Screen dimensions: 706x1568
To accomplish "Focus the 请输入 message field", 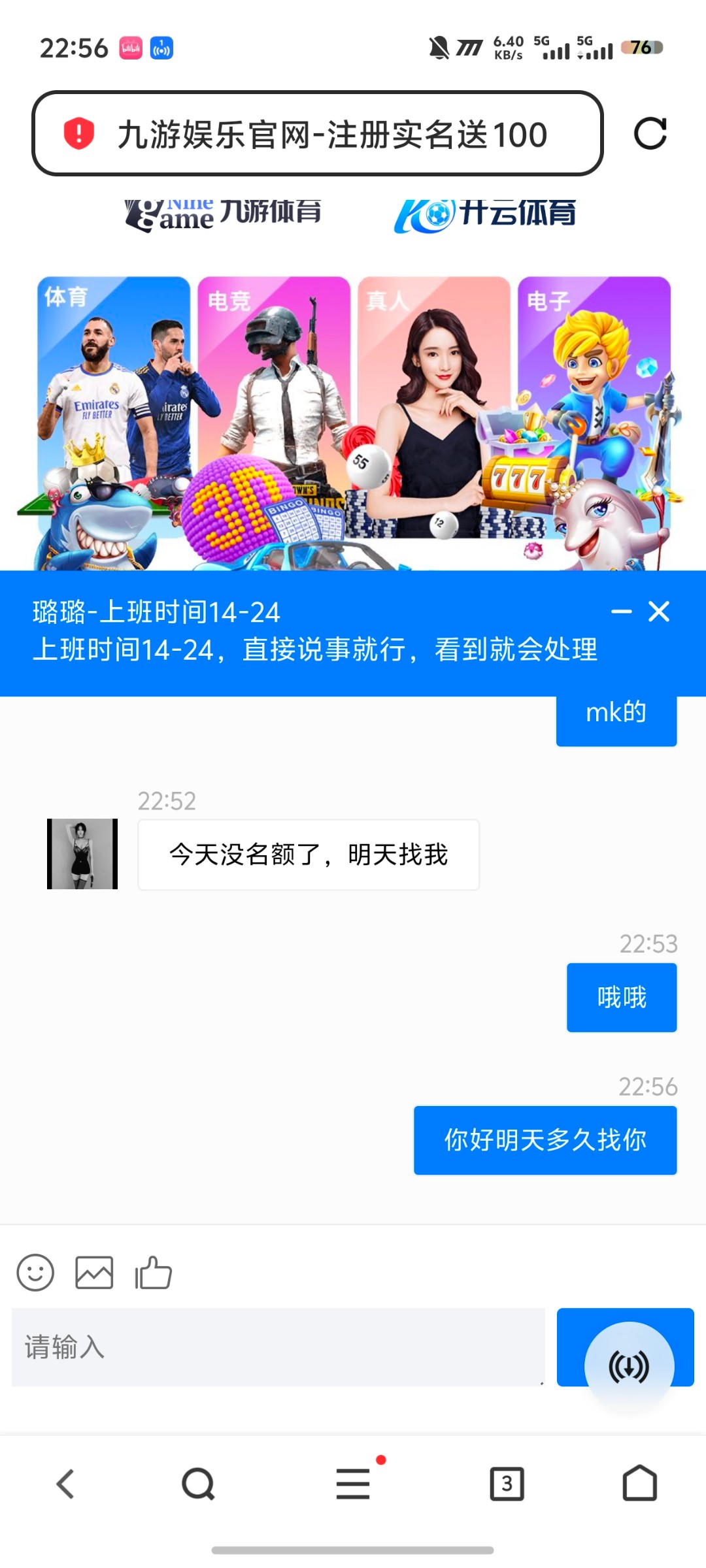I will tap(278, 1347).
